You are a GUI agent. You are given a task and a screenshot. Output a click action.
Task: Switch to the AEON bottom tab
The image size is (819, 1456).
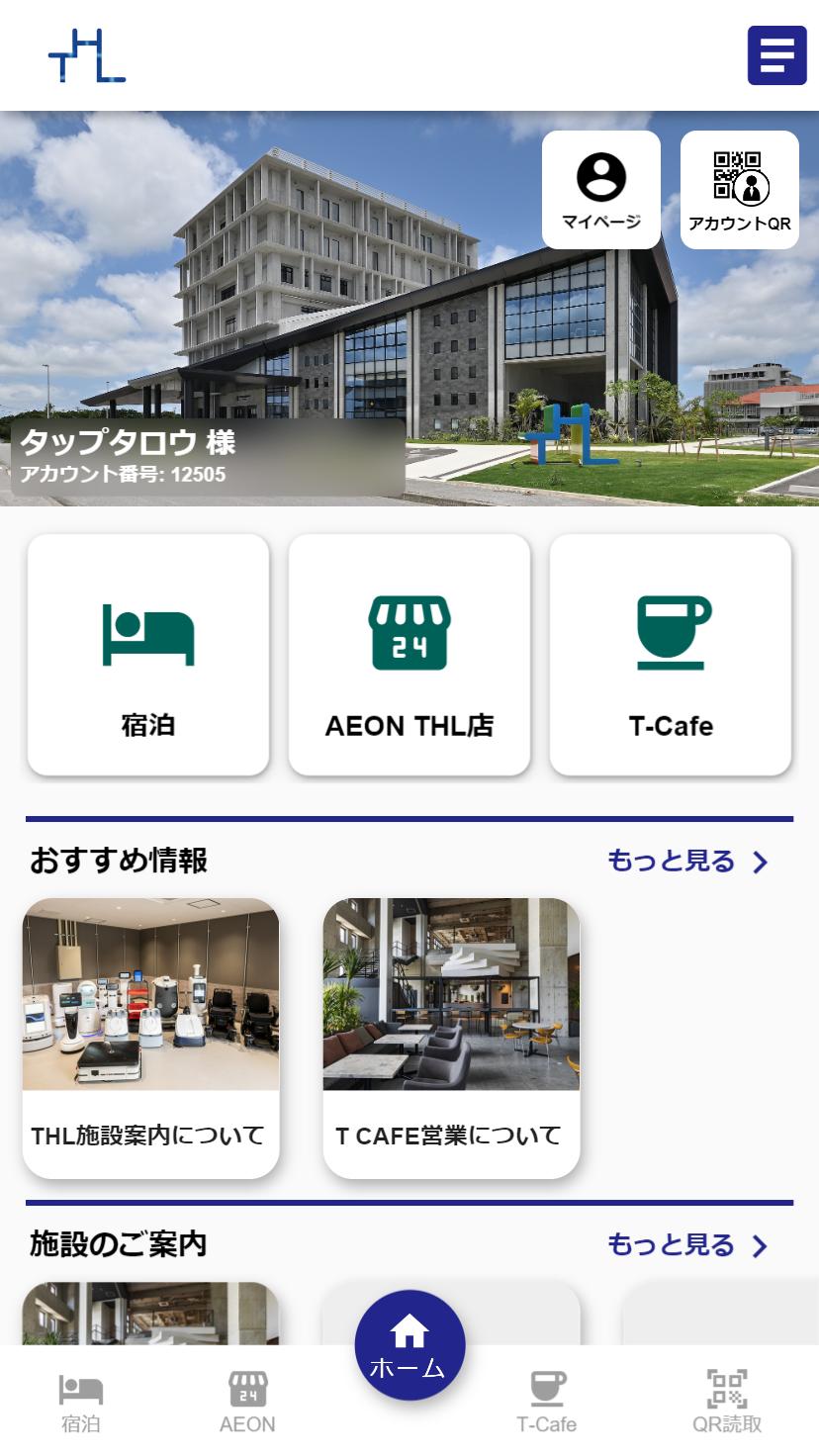pos(247,1403)
